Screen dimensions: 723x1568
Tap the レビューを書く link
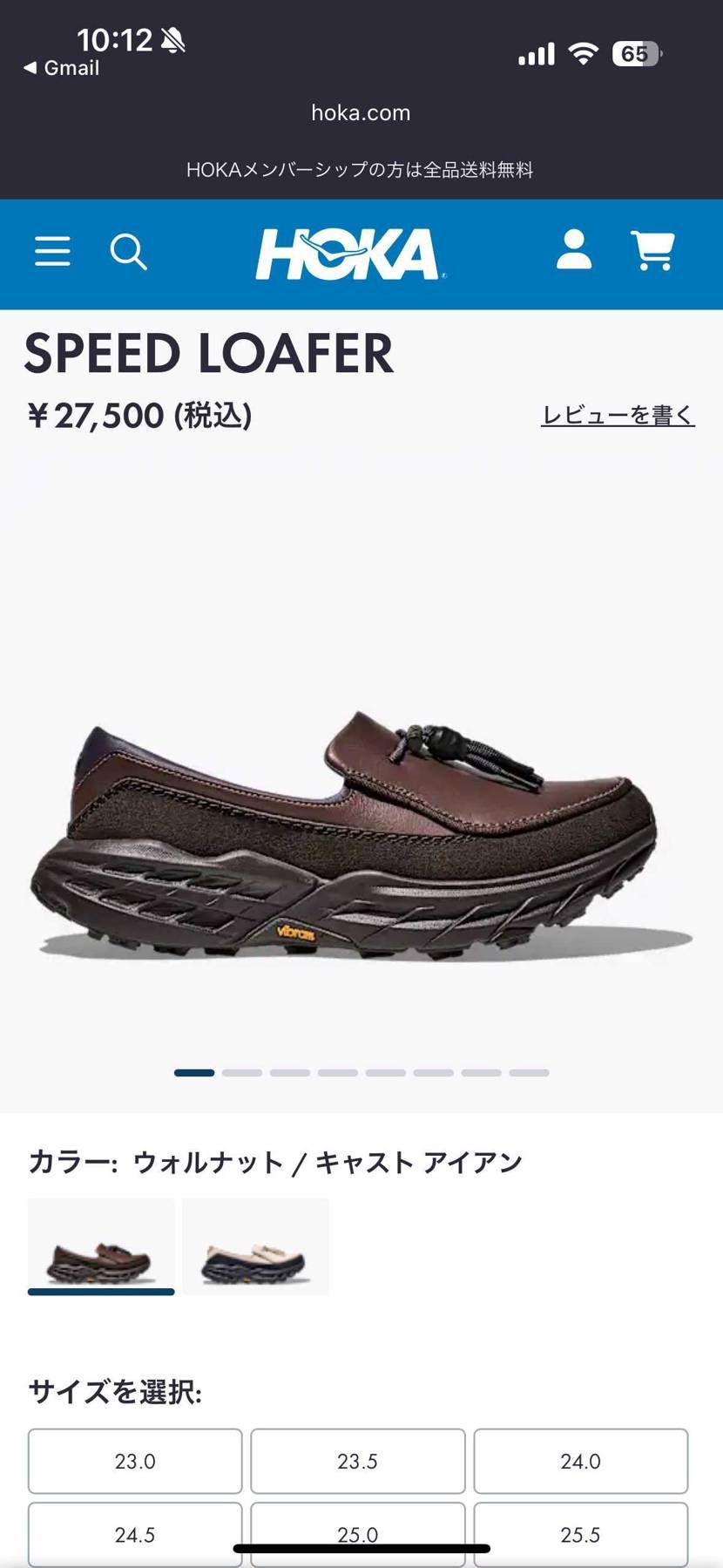(617, 416)
